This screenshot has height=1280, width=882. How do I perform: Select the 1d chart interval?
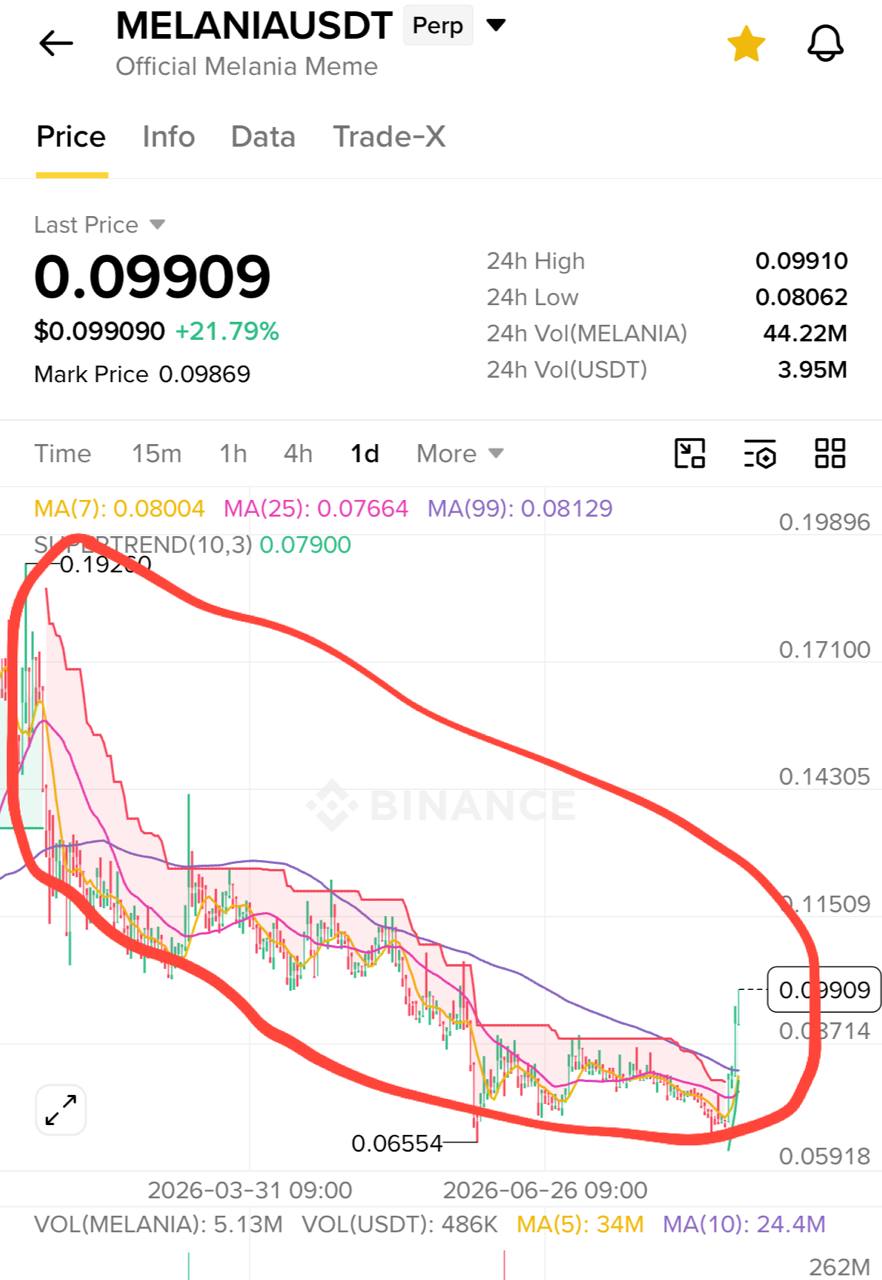(x=365, y=454)
